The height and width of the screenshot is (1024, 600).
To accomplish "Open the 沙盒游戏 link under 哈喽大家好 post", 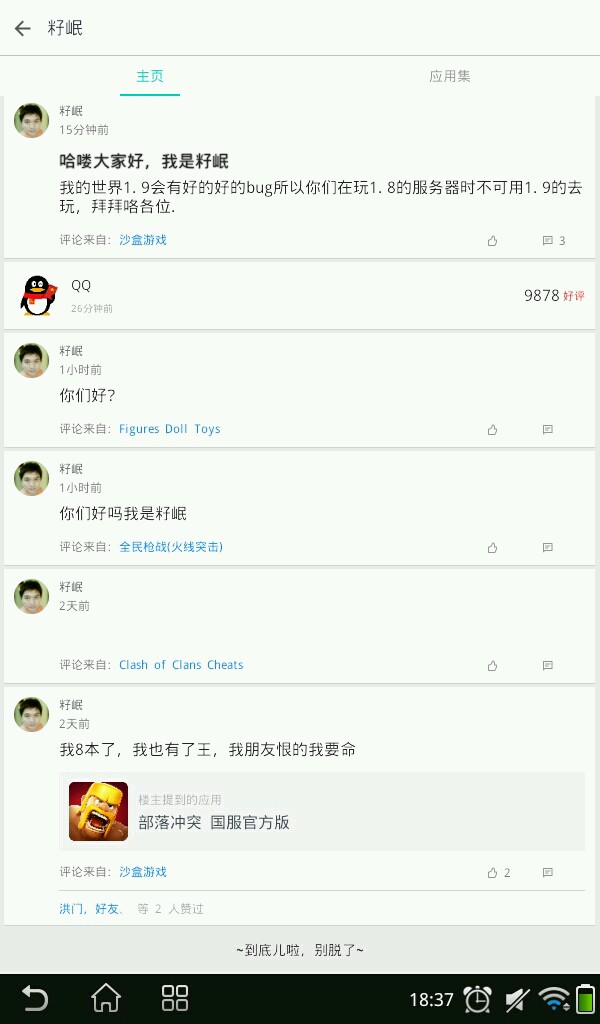I will point(143,240).
